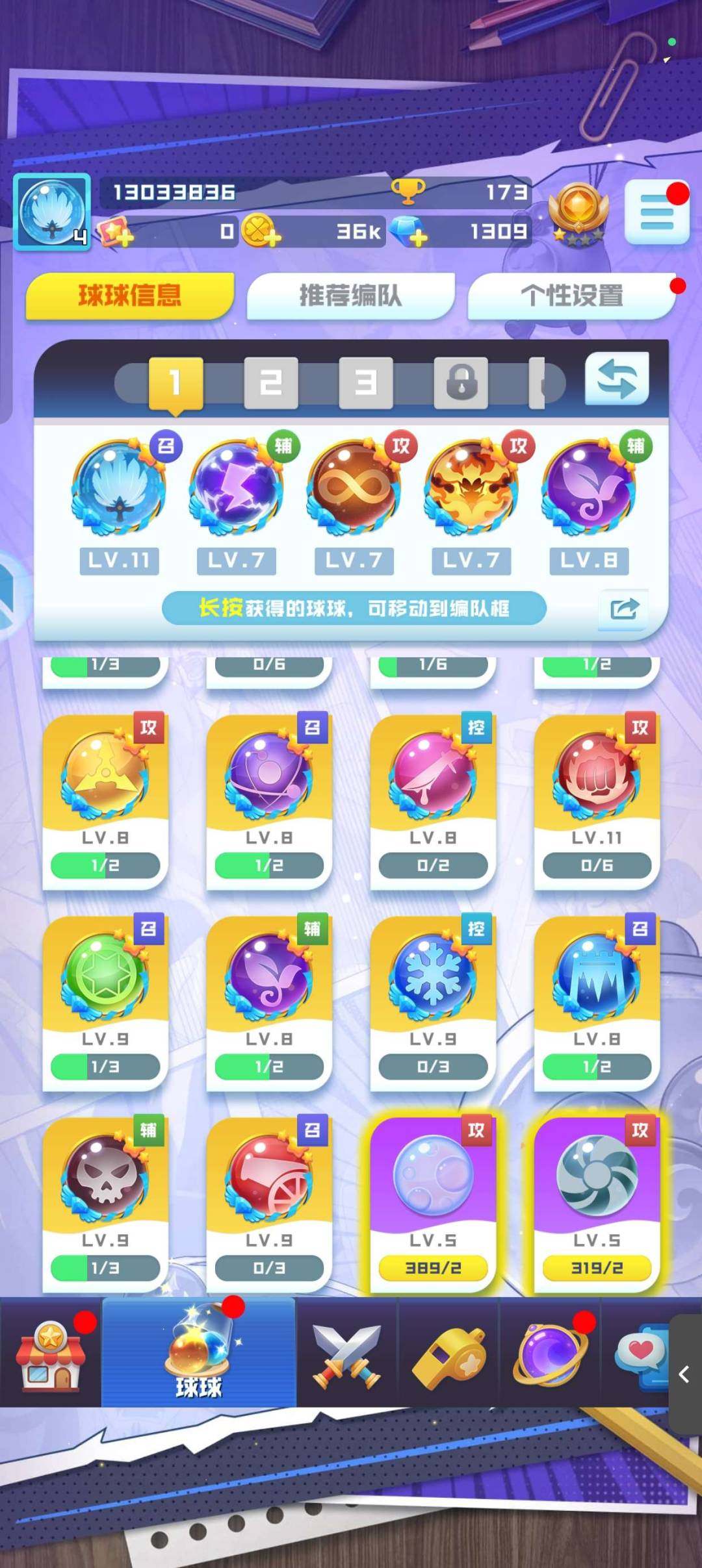Screen dimensions: 702x1568
Task: Switch to the 个性设置 tab
Action: tap(571, 296)
